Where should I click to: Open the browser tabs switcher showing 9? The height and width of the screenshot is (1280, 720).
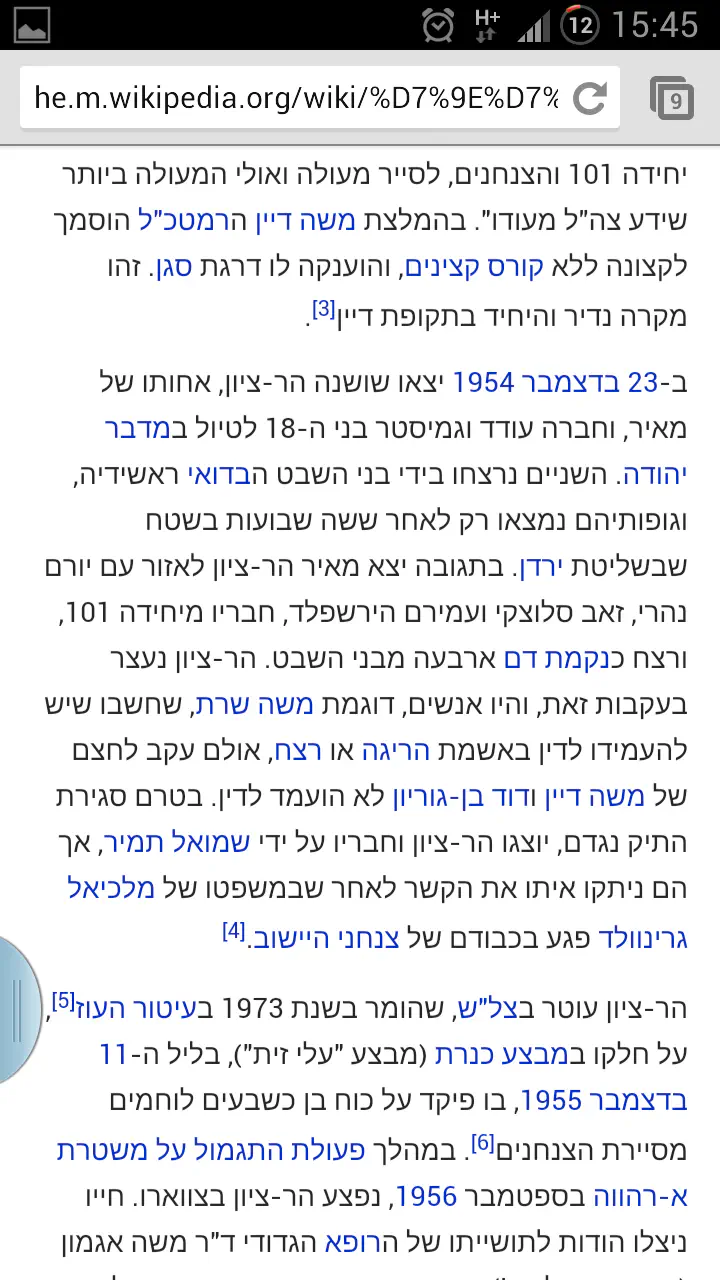pyautogui.click(x=673, y=98)
